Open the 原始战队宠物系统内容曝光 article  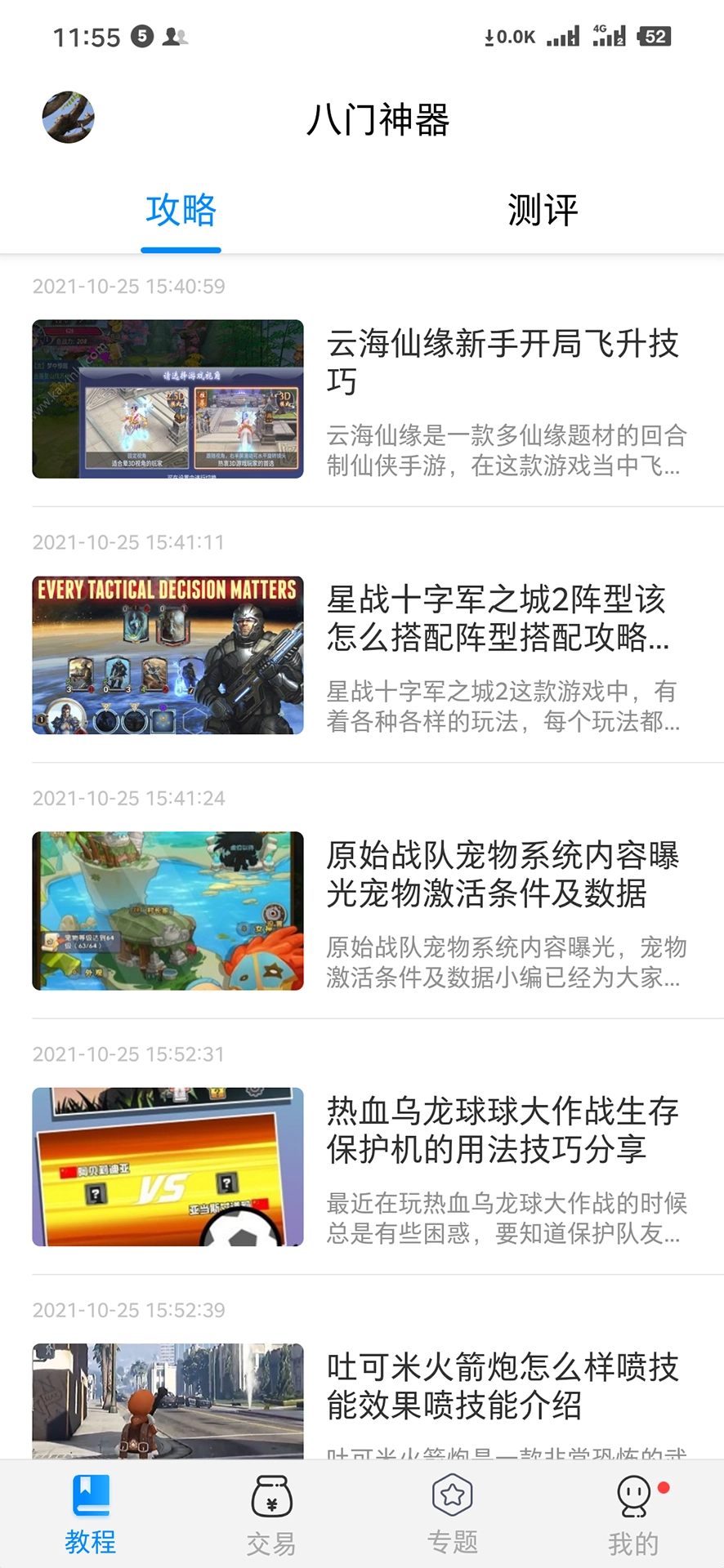pyautogui.click(x=502, y=874)
